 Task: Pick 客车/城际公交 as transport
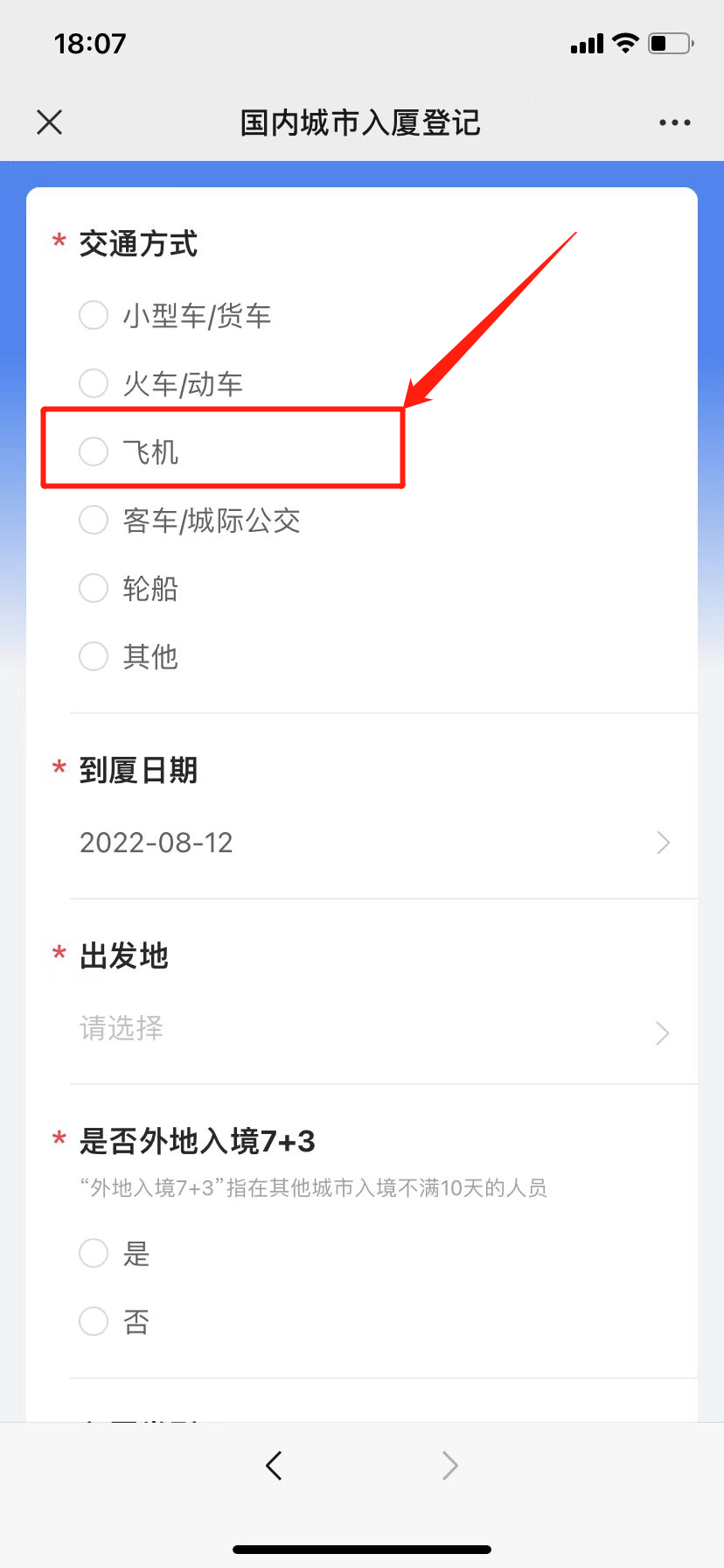point(94,520)
